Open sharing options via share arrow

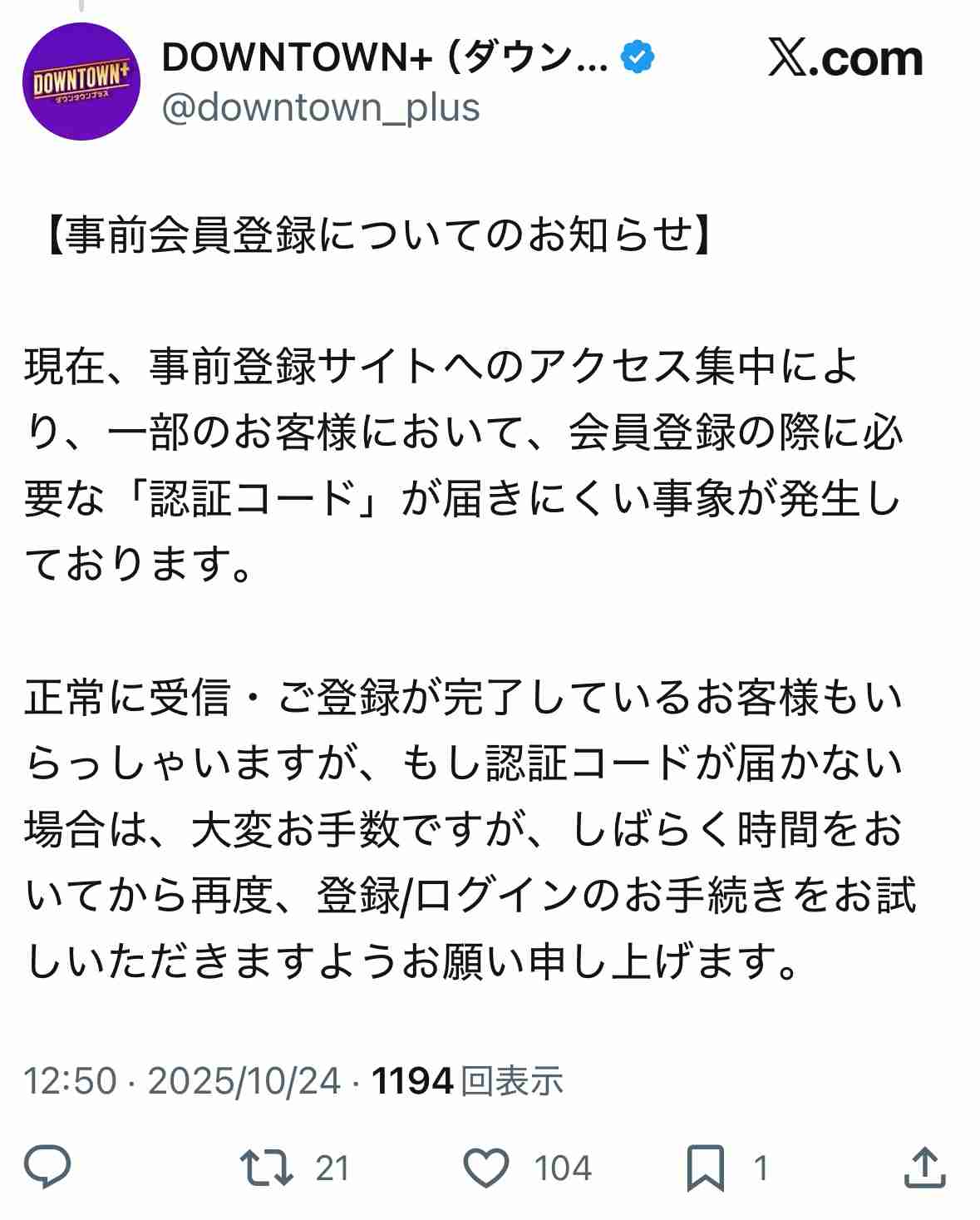[x=926, y=1168]
